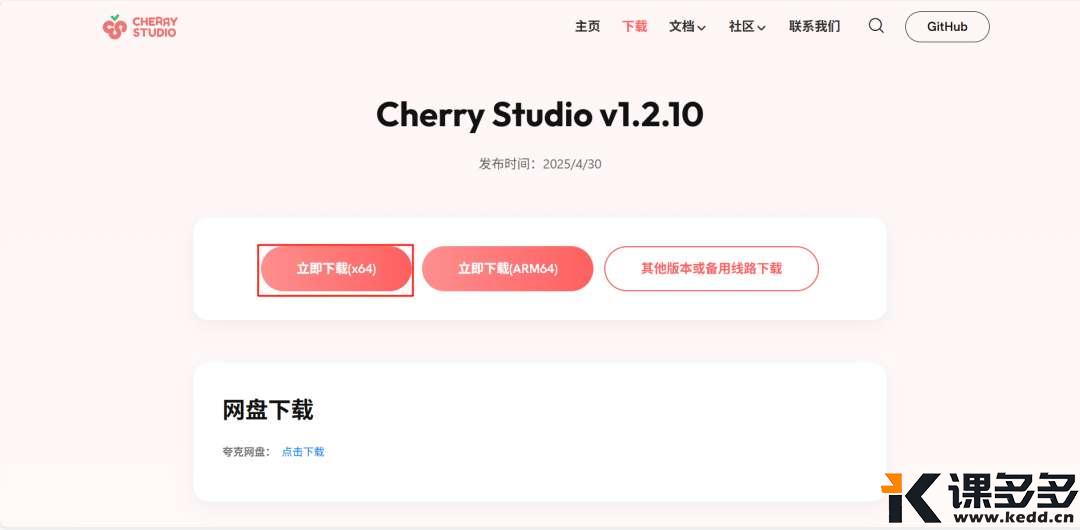Download the ARM64 version
This screenshot has height=530, width=1080.
tap(507, 269)
